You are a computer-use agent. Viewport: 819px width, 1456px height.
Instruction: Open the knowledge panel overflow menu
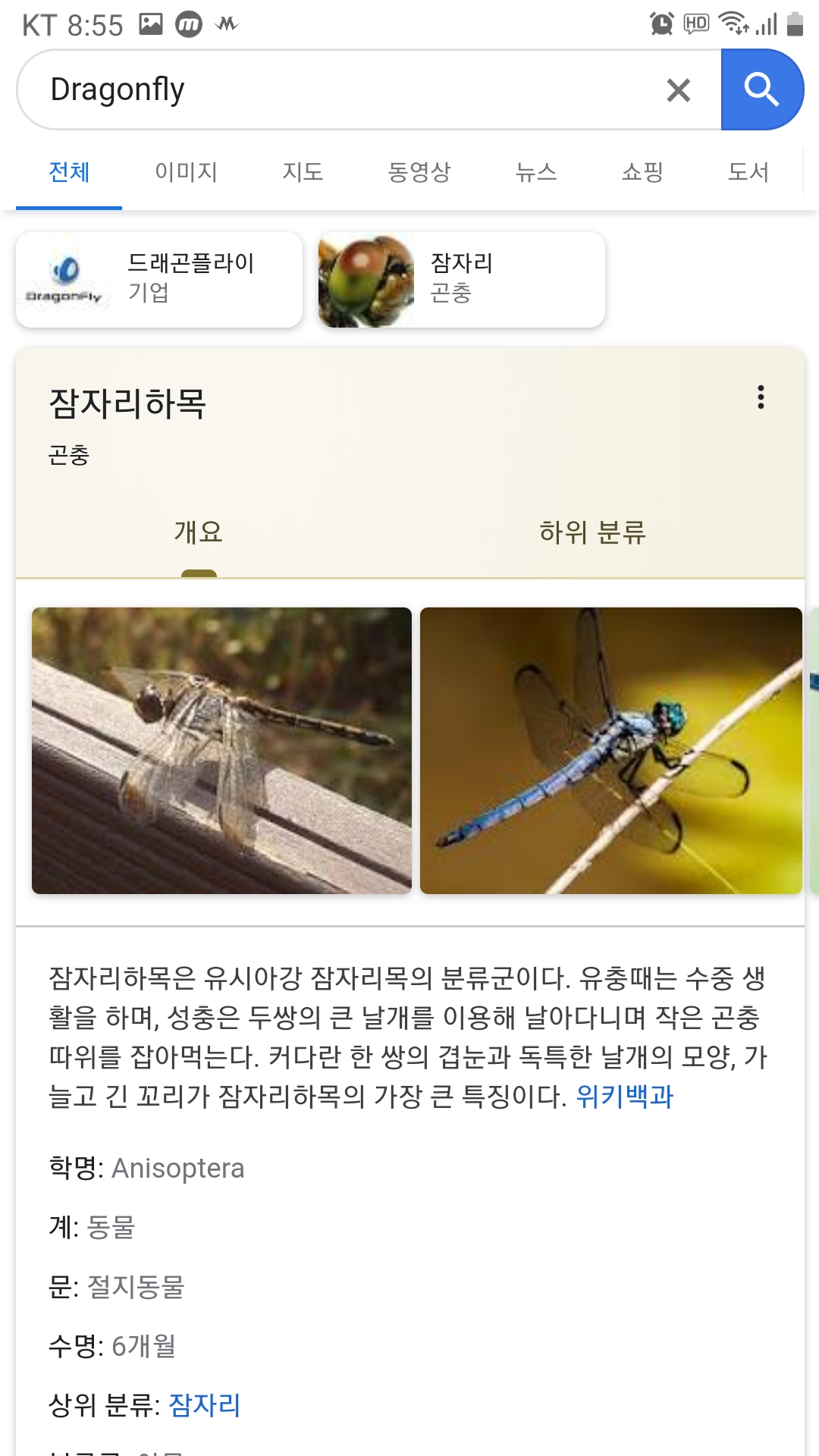pyautogui.click(x=760, y=397)
